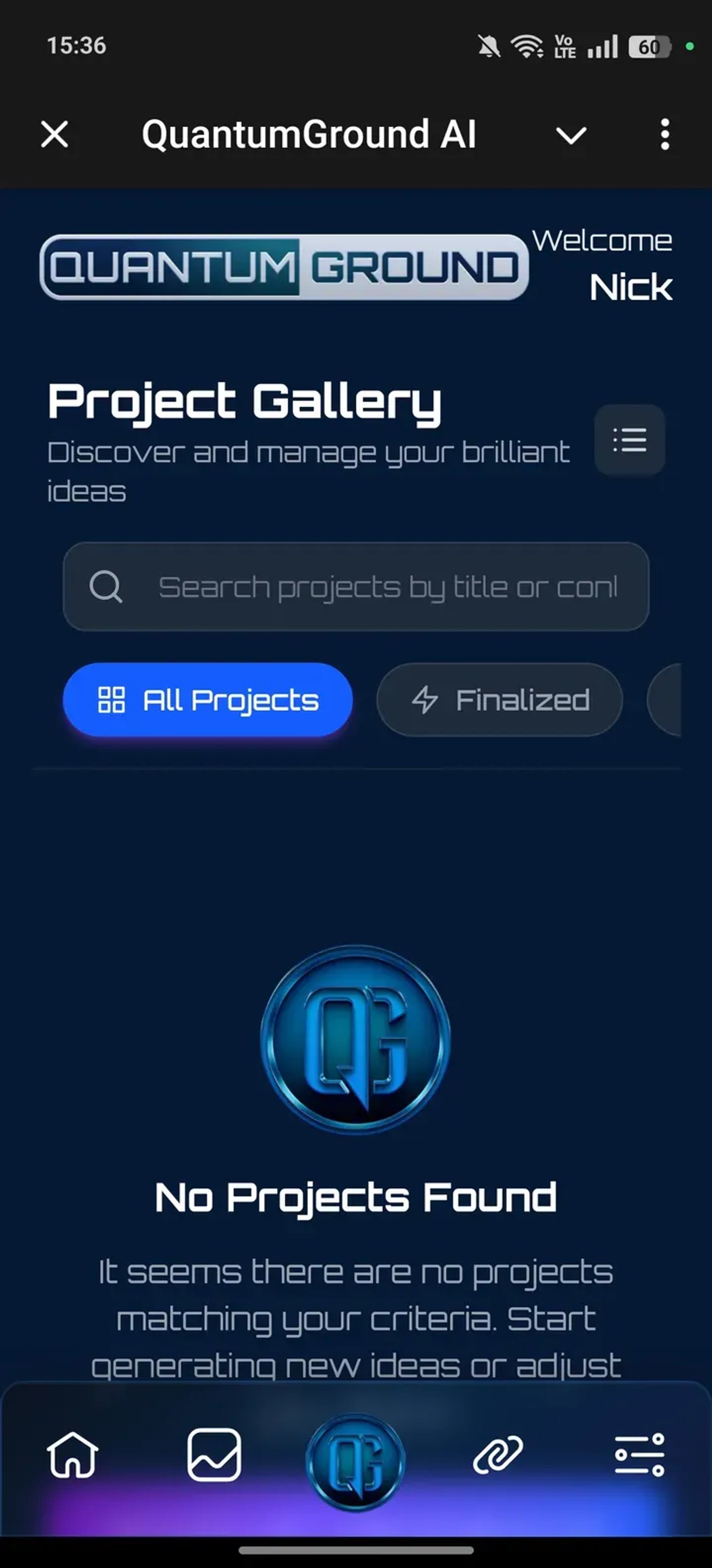The width and height of the screenshot is (712, 1568).
Task: Tap the Quantum Ground header logo
Action: point(284,265)
